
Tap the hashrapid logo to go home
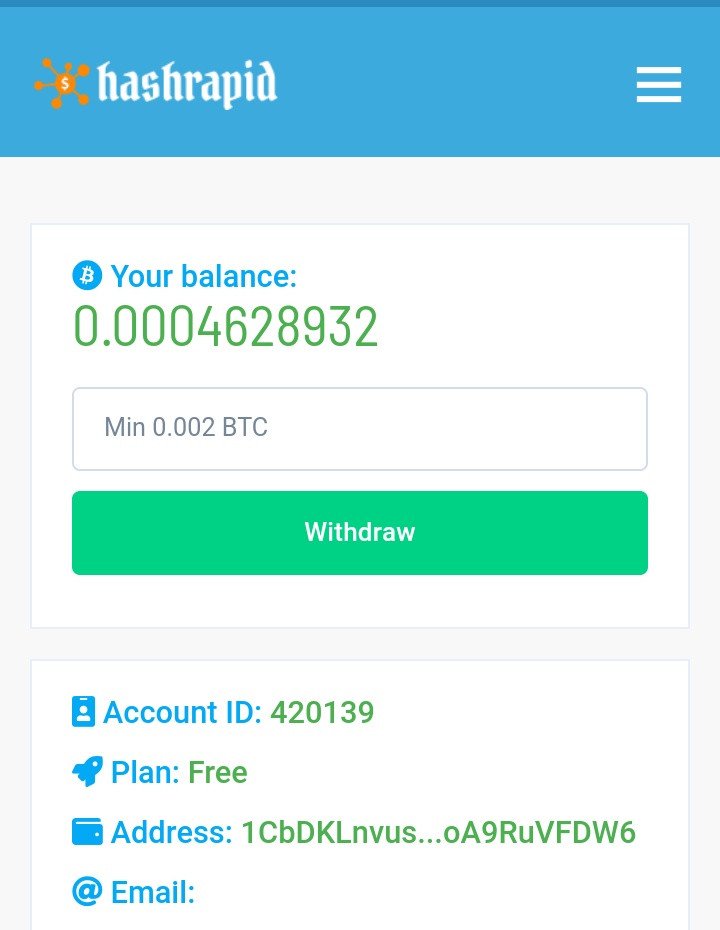[156, 84]
